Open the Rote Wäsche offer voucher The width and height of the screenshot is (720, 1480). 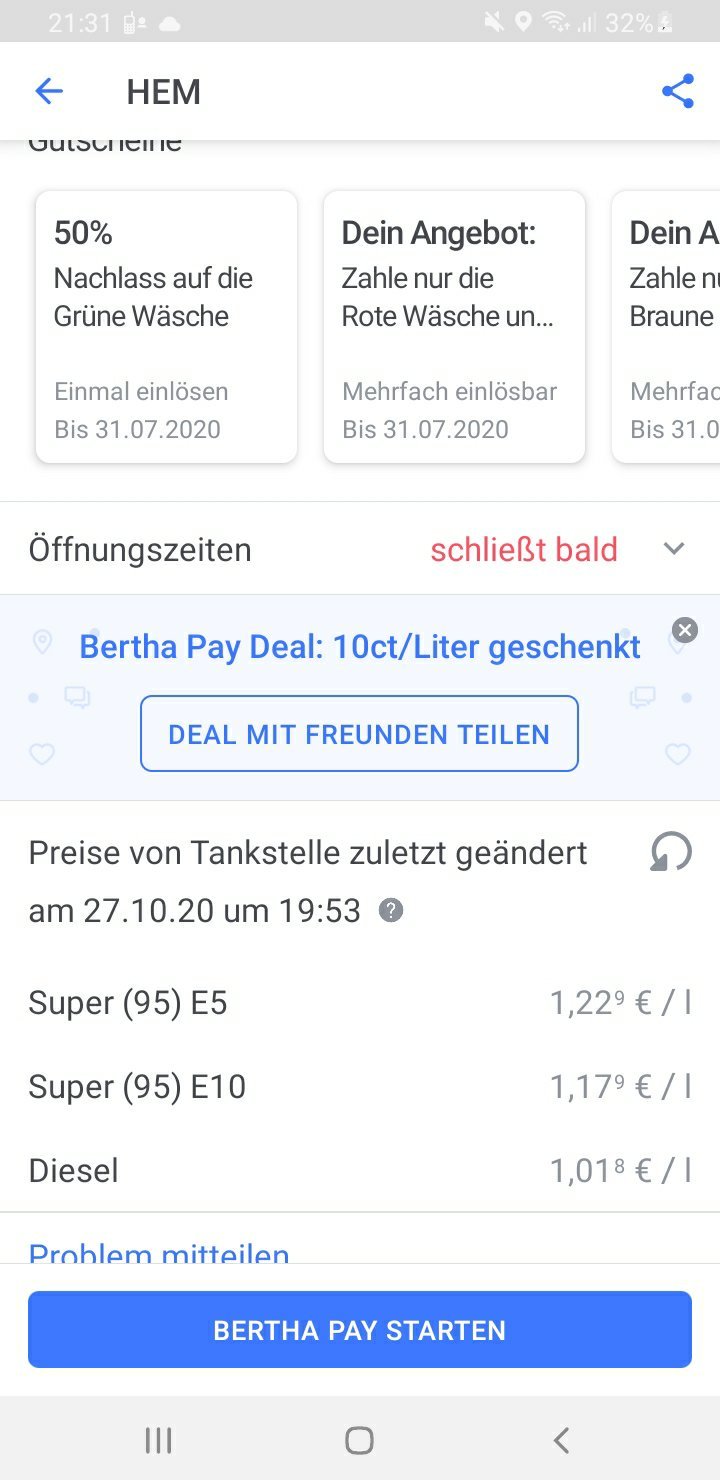tap(454, 327)
